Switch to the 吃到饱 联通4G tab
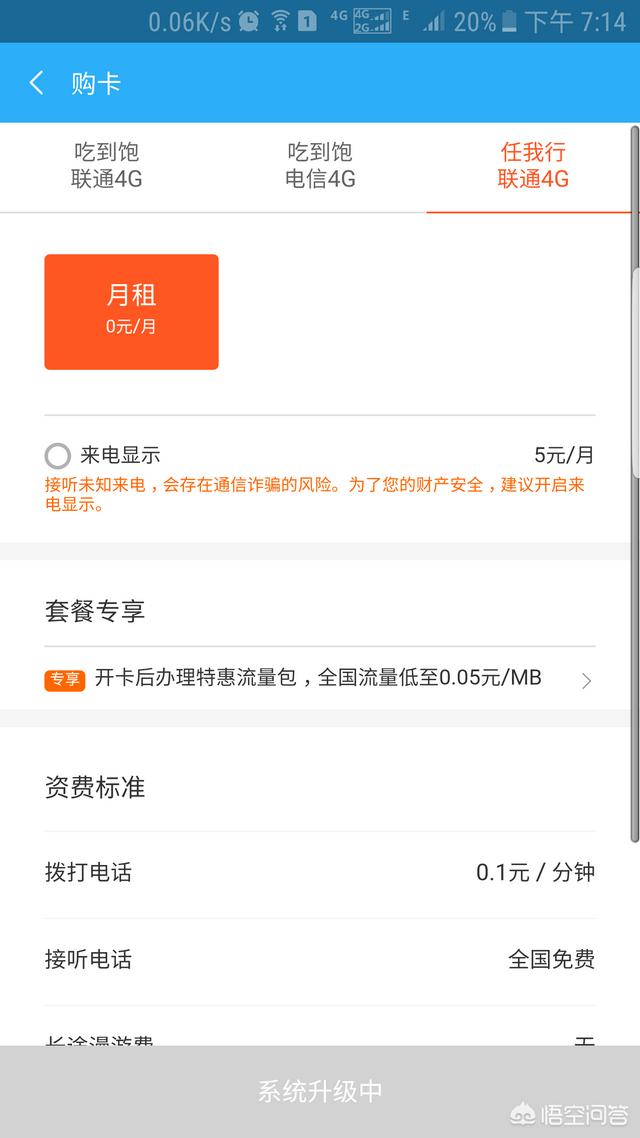The image size is (640, 1138). coord(106,166)
